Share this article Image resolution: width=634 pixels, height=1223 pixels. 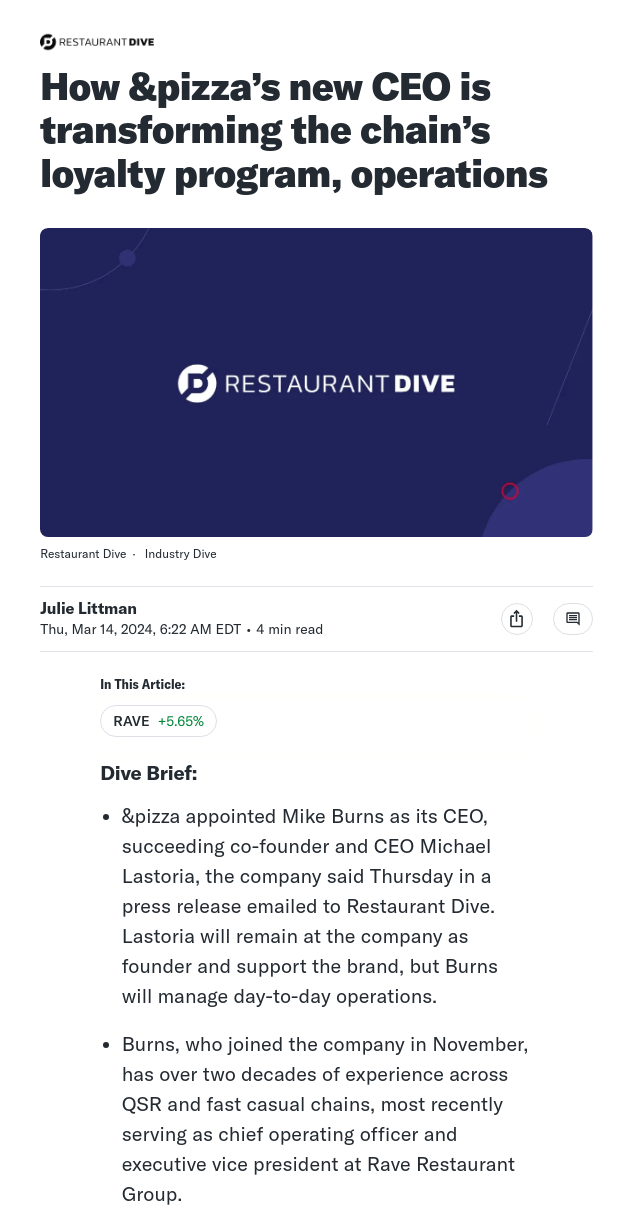pyautogui.click(x=516, y=619)
